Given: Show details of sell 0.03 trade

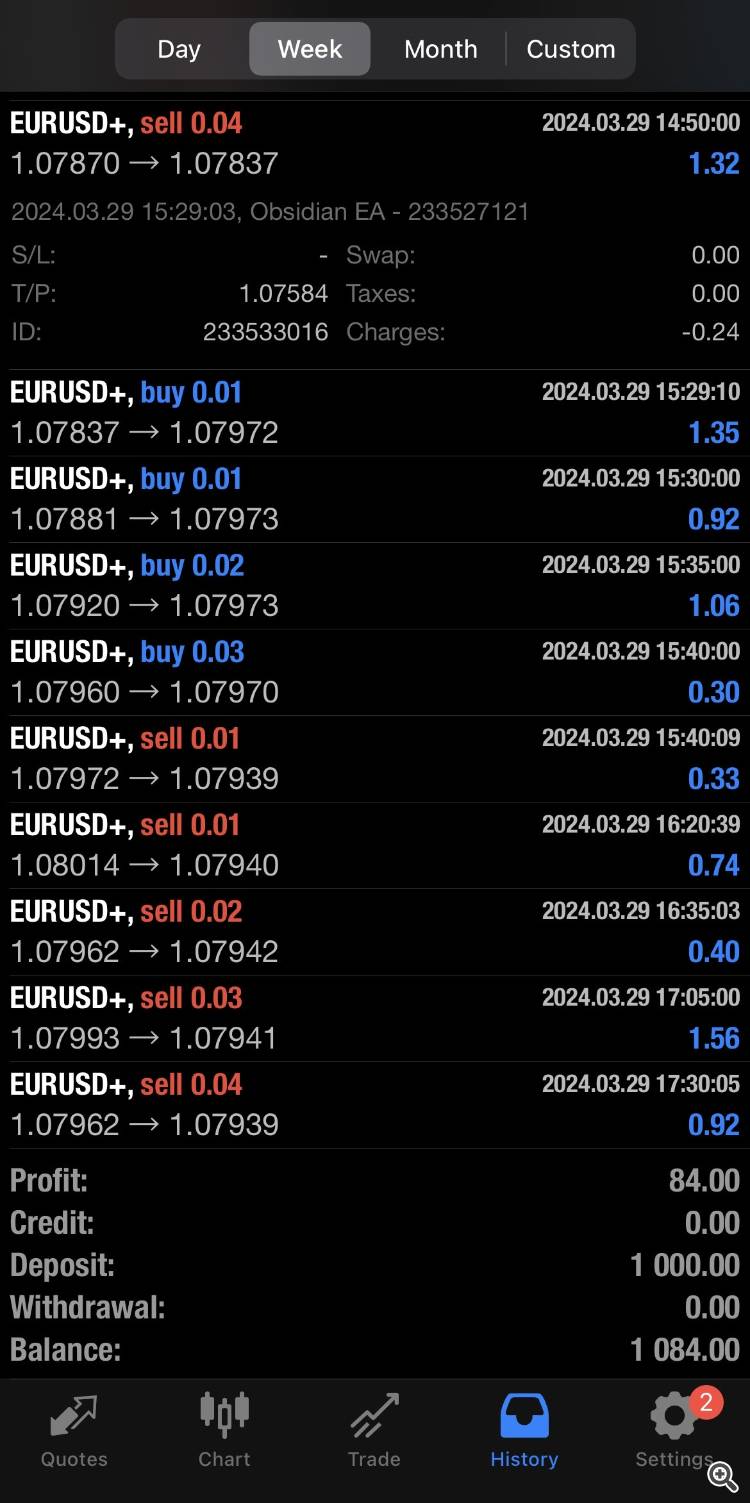Looking at the screenshot, I should pyautogui.click(x=374, y=1018).
